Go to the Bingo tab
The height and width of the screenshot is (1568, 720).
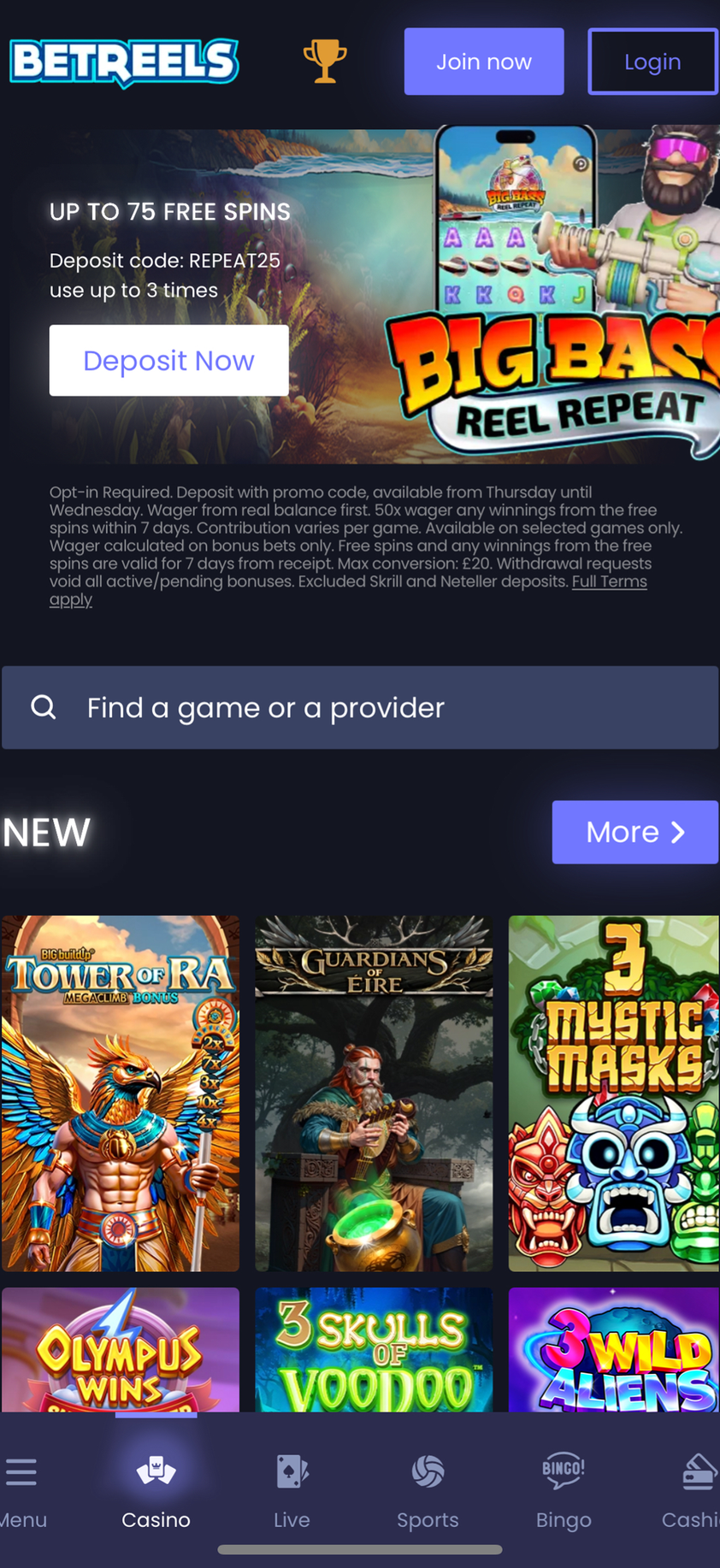(564, 1489)
